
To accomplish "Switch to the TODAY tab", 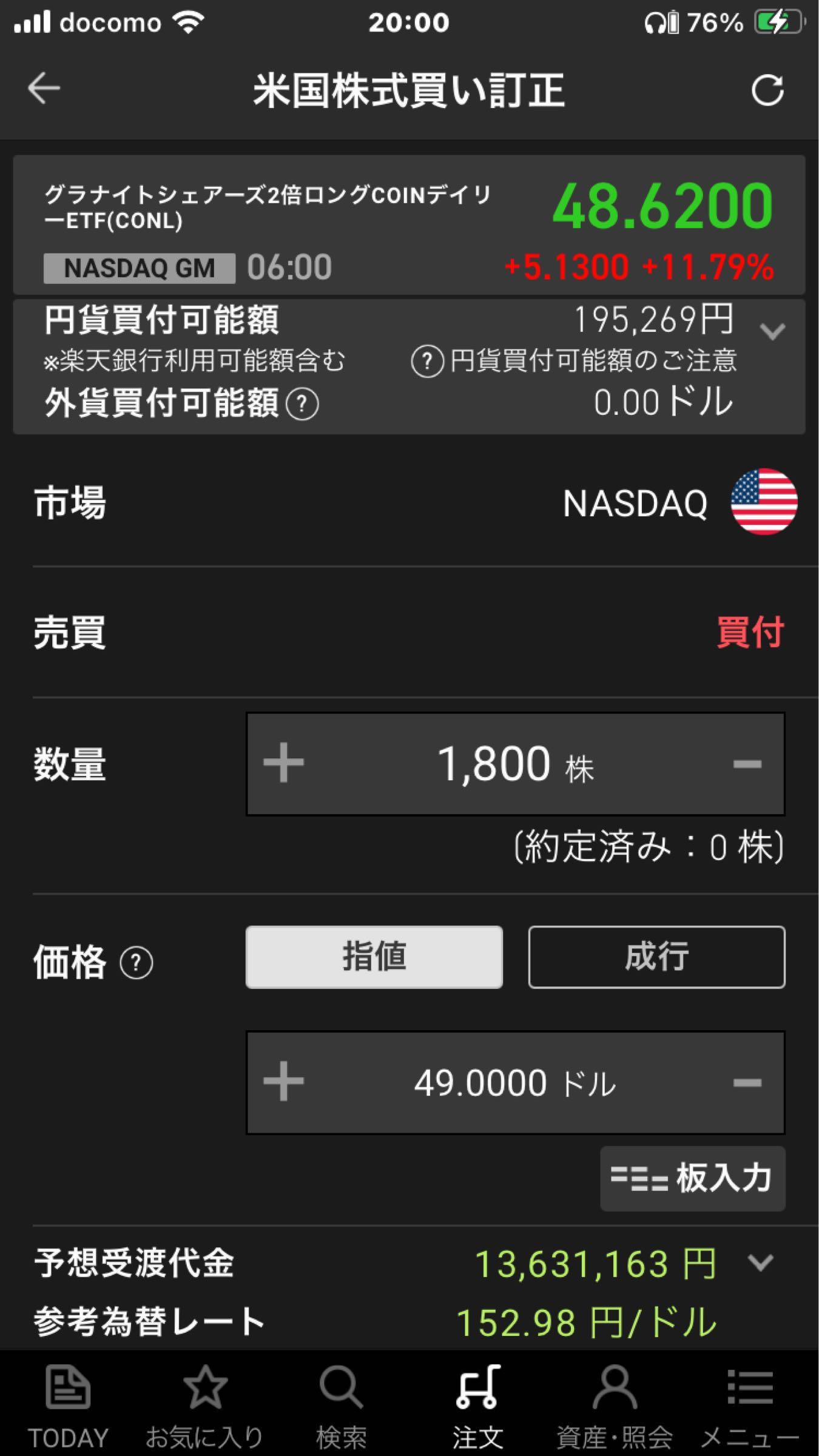I will pos(68,1404).
